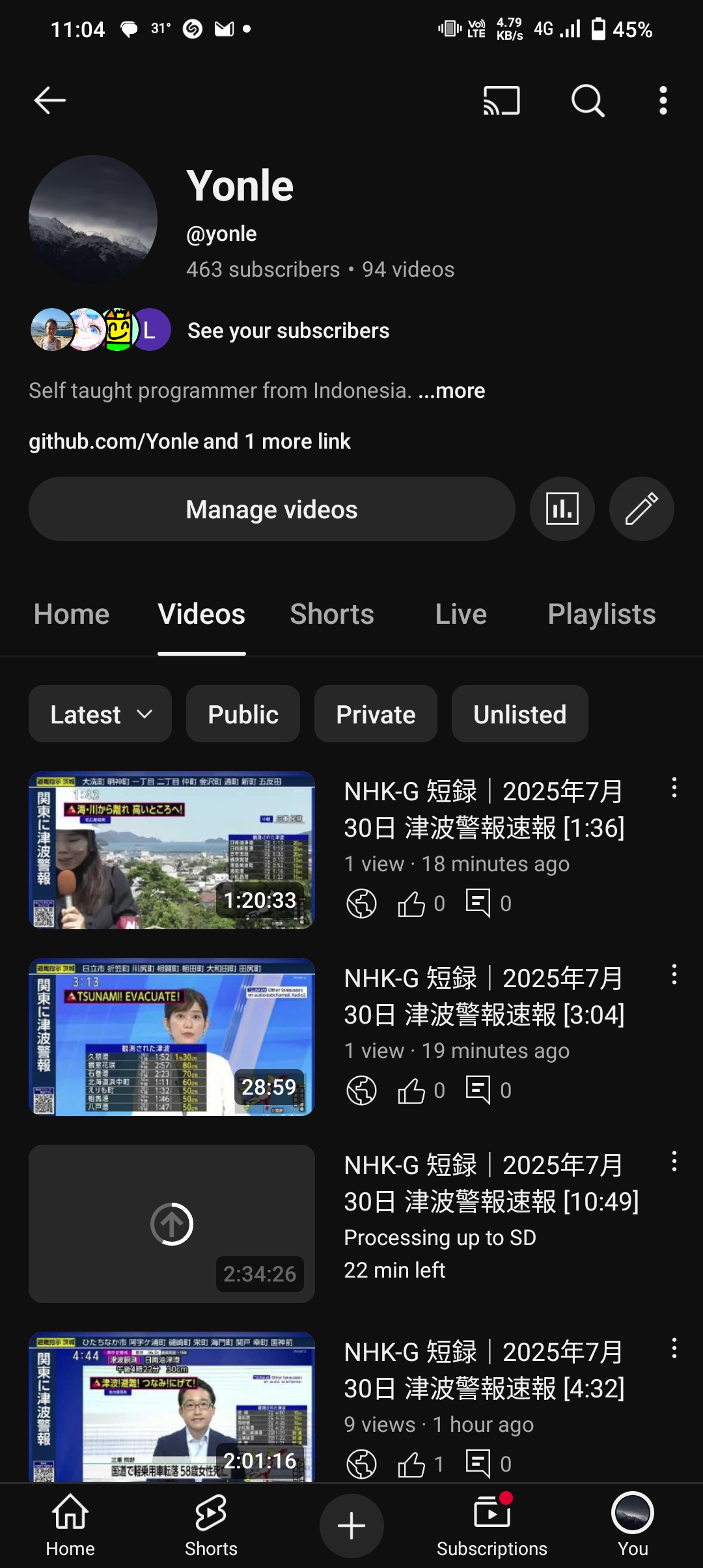703x1568 pixels.
Task: Tap the Manage videos button
Action: [272, 509]
